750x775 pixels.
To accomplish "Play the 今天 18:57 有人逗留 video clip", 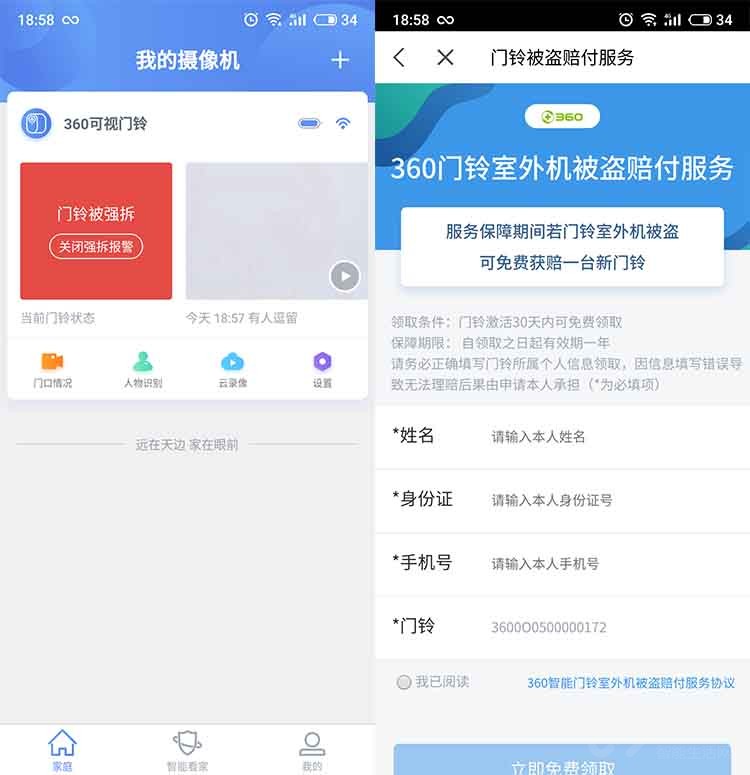I will tap(344, 276).
